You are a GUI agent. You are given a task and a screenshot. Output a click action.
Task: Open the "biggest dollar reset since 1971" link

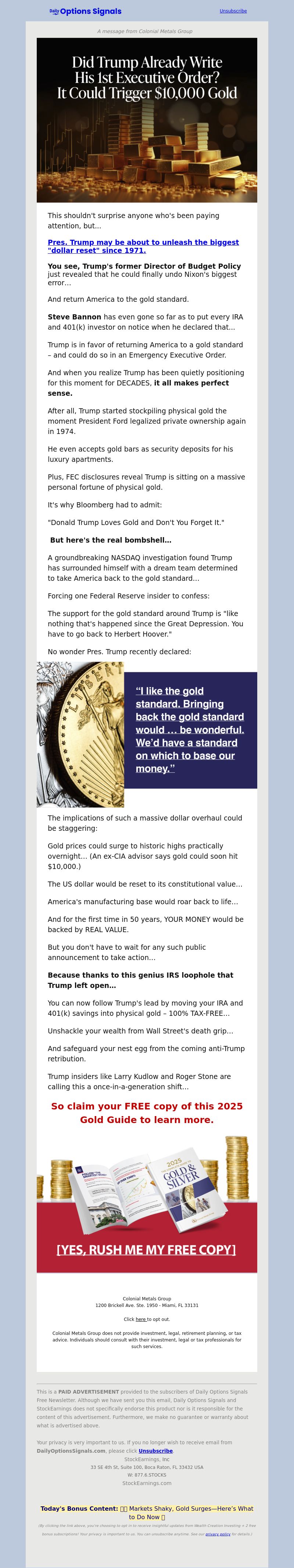143,246
